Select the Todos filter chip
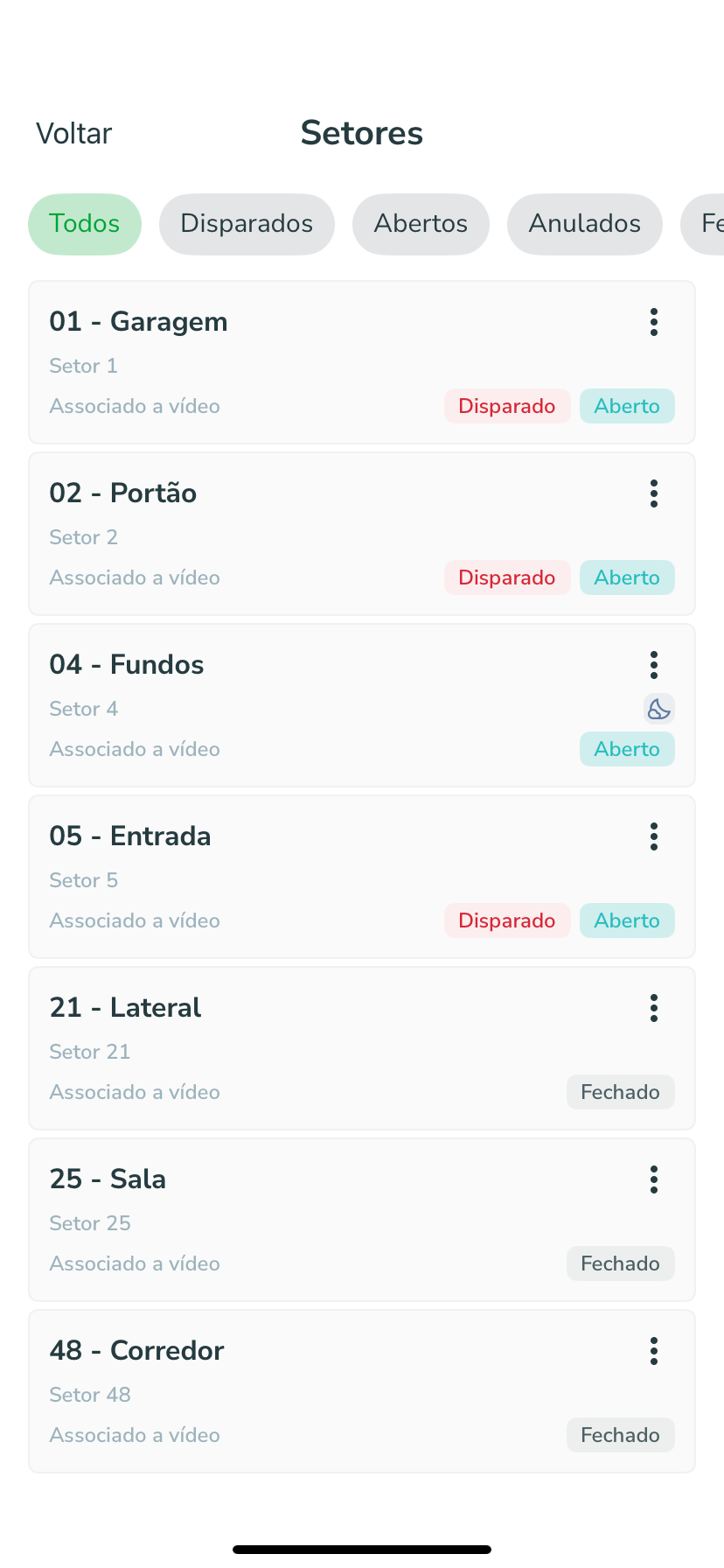Viewport: 724px width, 1568px height. [85, 224]
